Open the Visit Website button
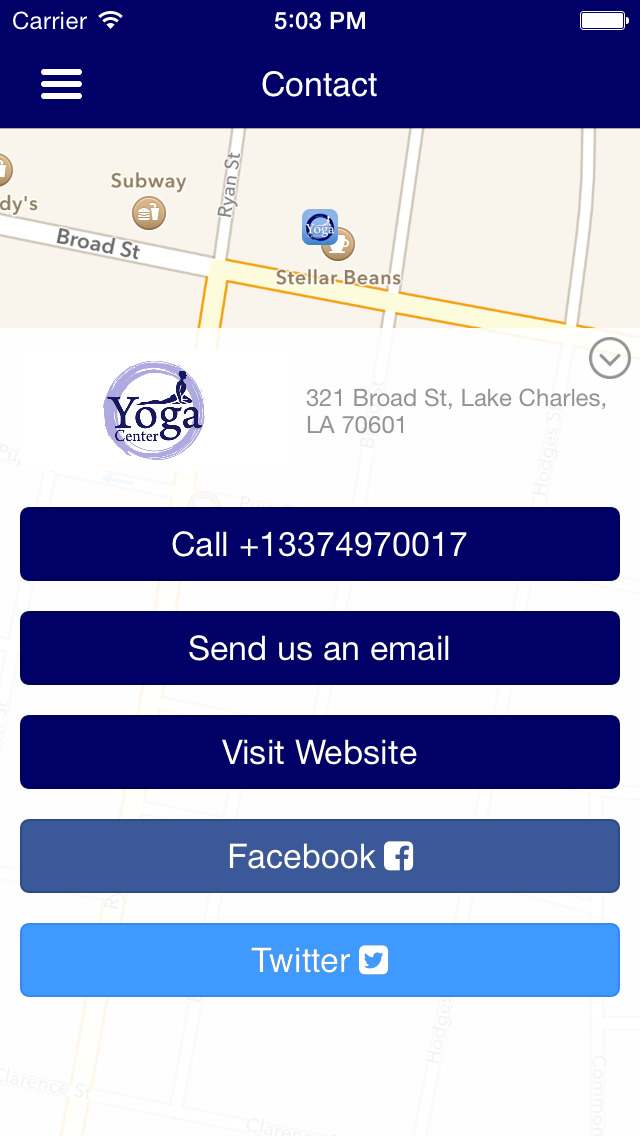This screenshot has width=640, height=1136. 320,752
